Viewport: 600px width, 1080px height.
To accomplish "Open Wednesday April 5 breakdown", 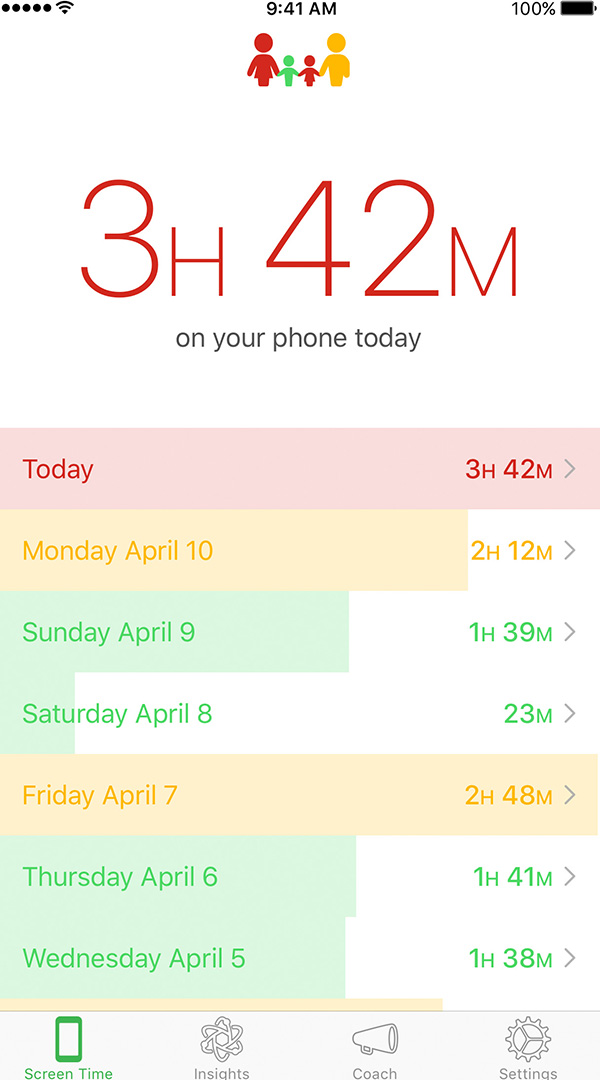I will tap(300, 958).
